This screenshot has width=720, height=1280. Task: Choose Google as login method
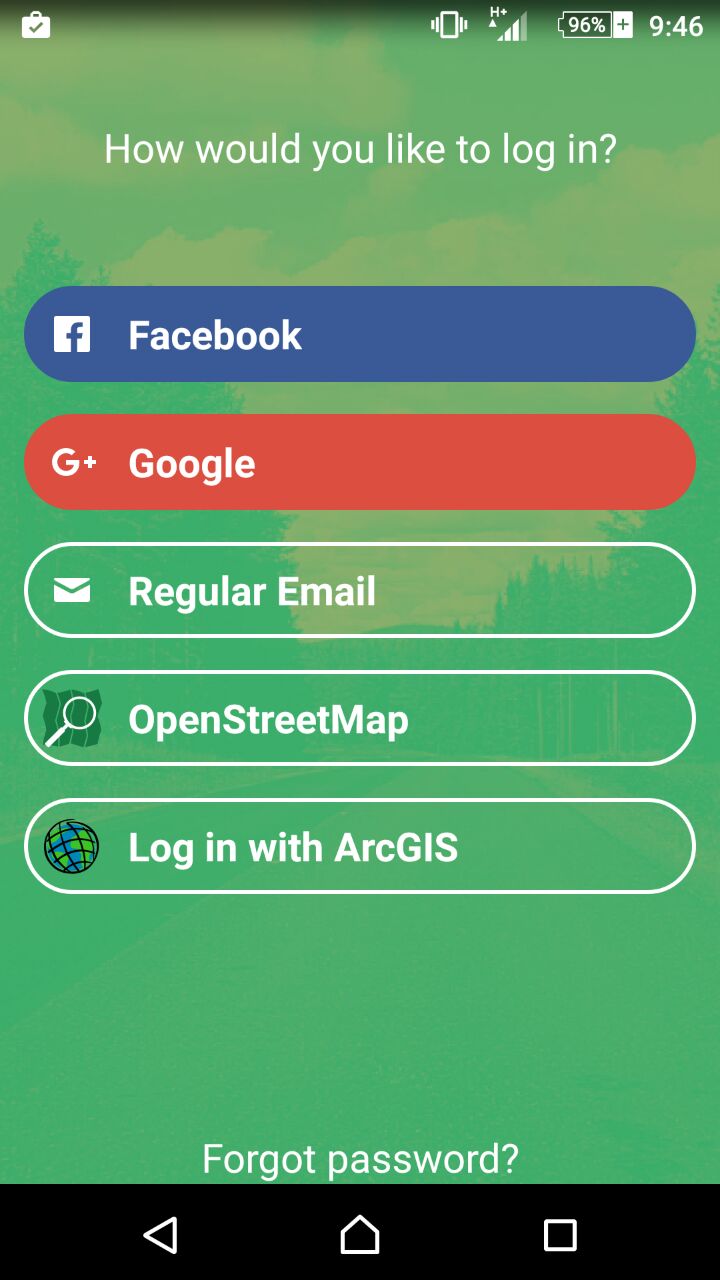click(360, 462)
